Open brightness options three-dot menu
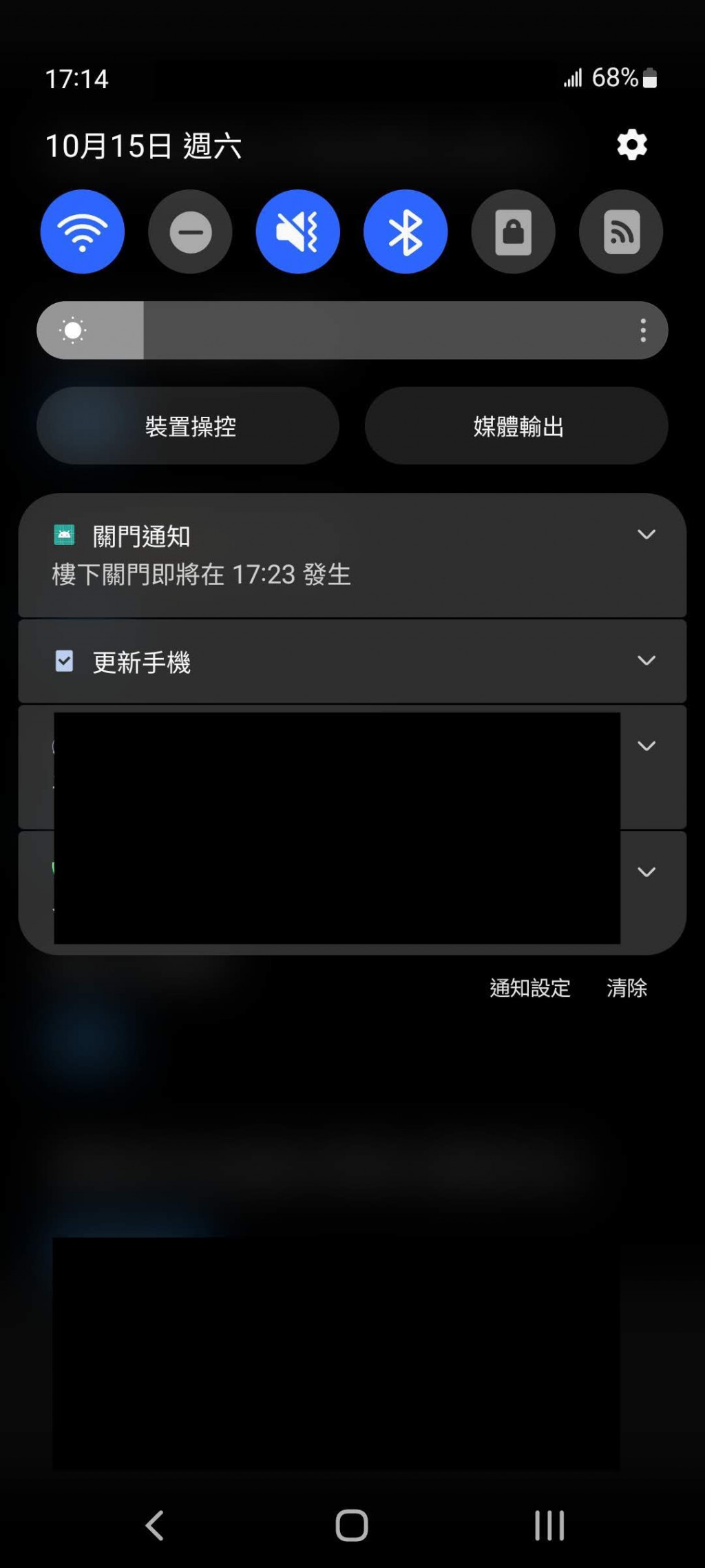Viewport: 705px width, 1568px height. coord(643,331)
